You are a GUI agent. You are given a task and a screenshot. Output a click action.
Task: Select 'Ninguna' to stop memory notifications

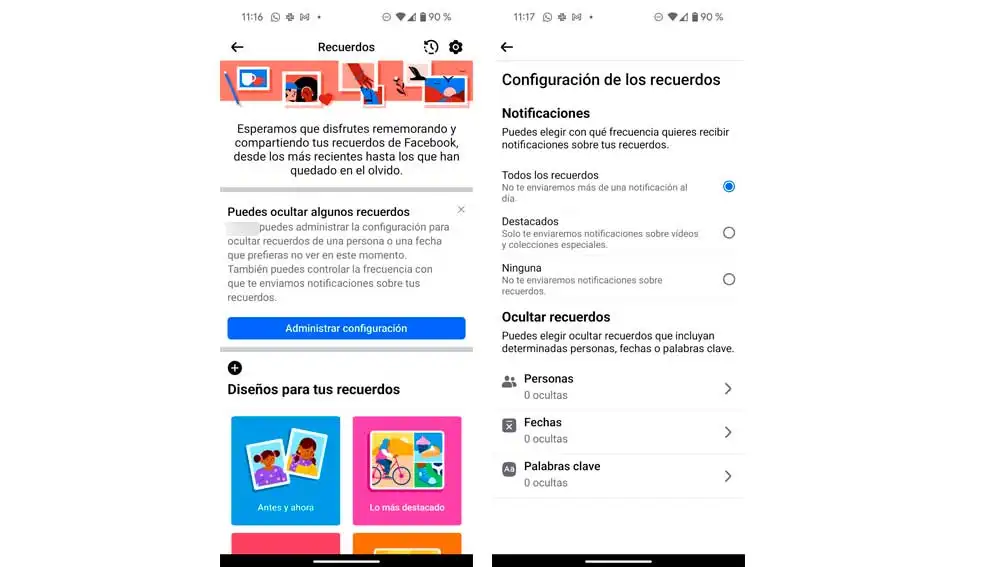(728, 279)
